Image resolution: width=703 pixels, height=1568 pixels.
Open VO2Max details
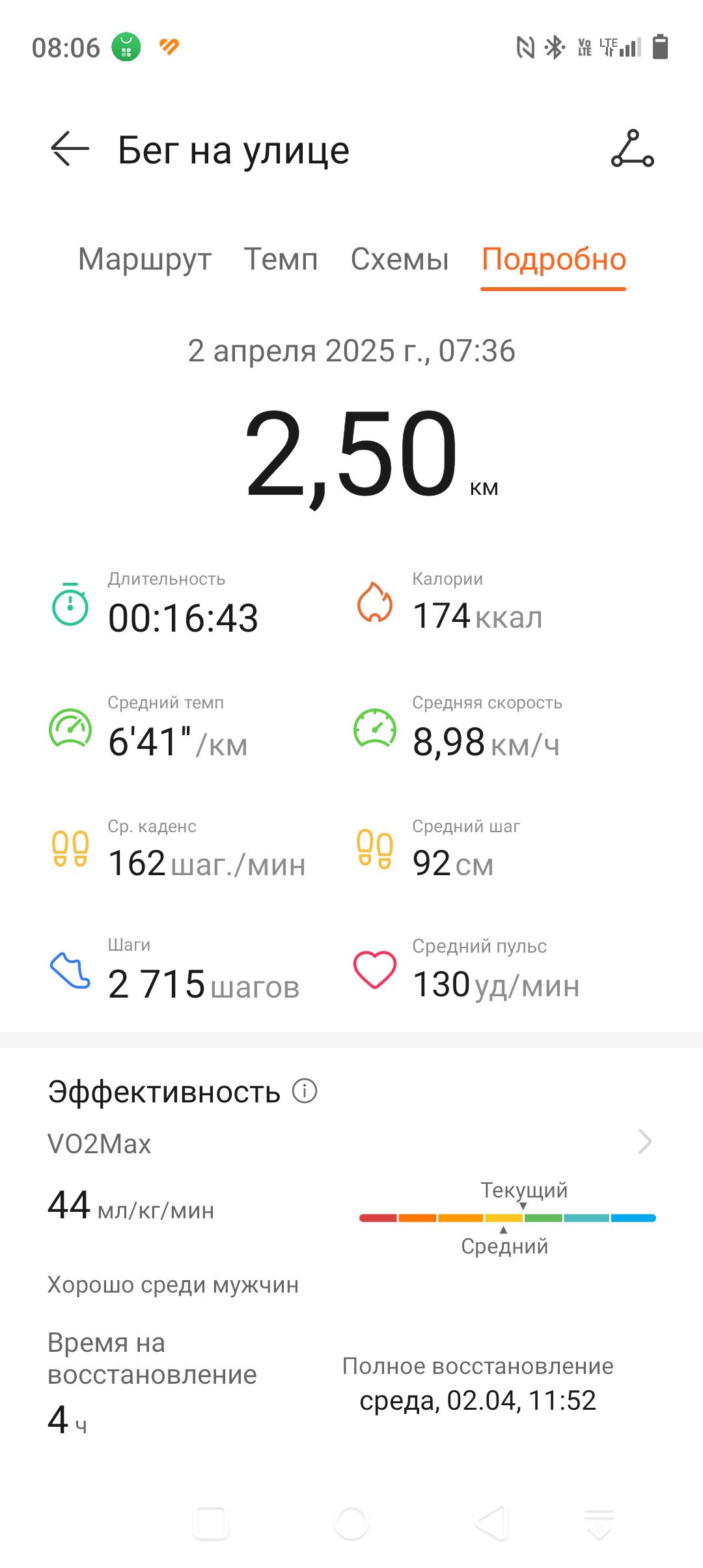(351, 1143)
